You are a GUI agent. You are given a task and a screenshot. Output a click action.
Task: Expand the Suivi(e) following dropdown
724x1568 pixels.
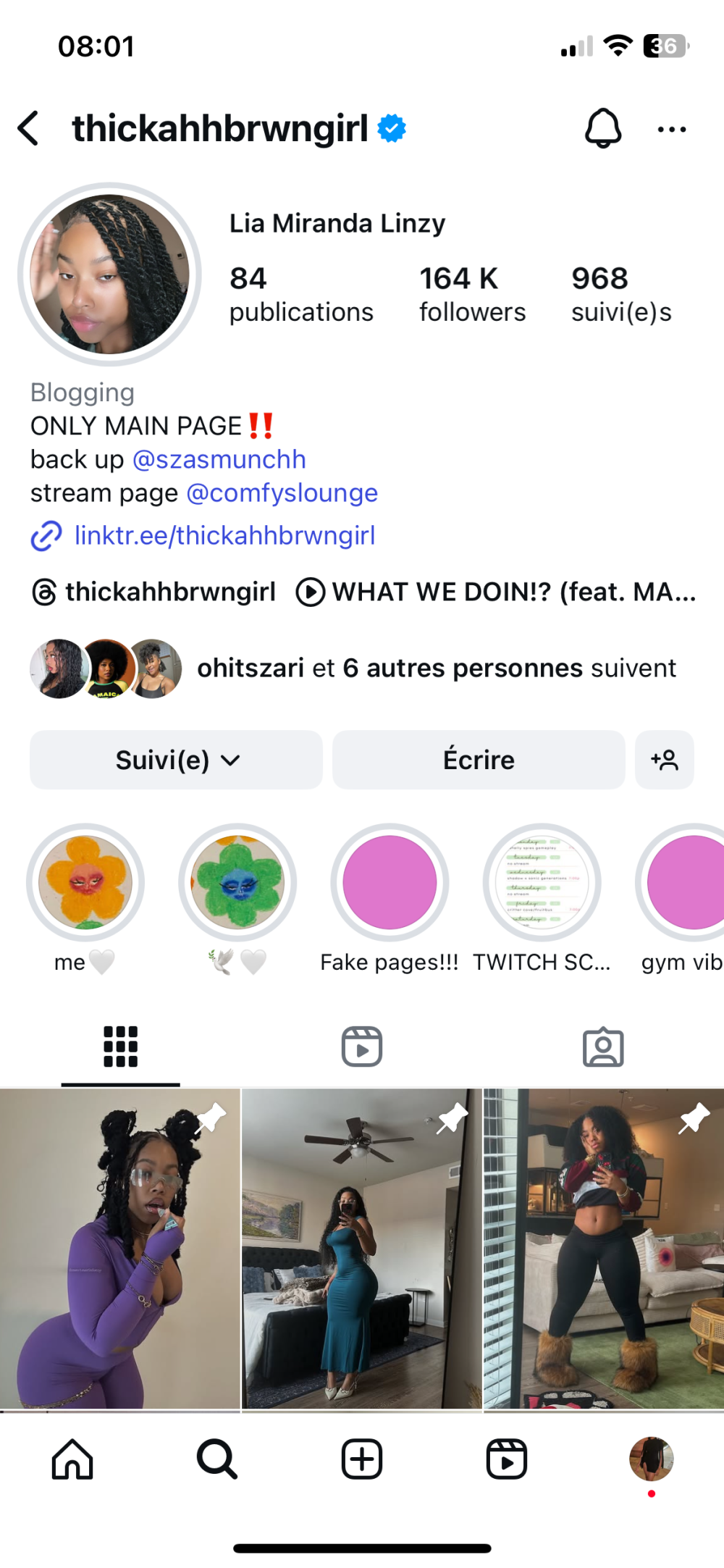coord(176,760)
